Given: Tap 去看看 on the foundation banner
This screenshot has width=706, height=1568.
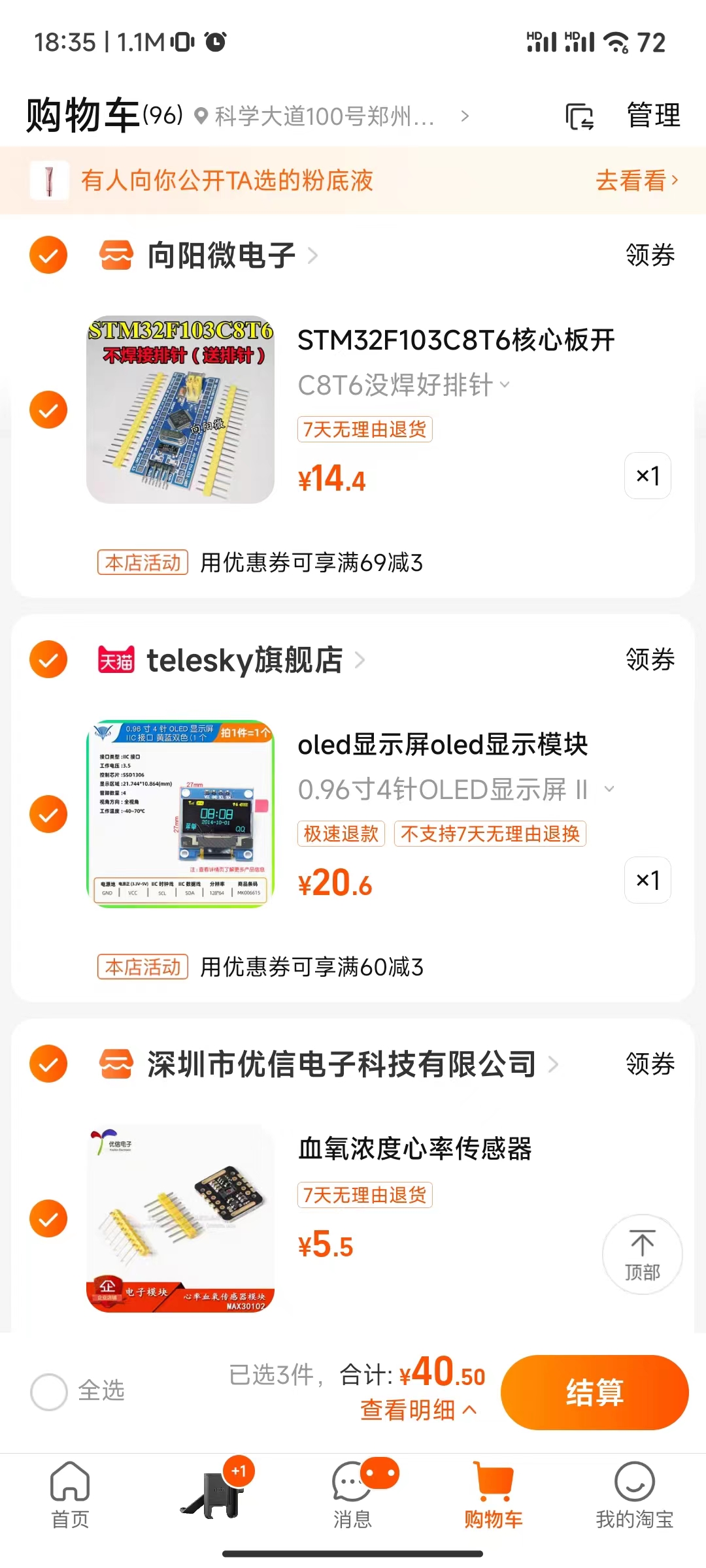Looking at the screenshot, I should point(637,180).
